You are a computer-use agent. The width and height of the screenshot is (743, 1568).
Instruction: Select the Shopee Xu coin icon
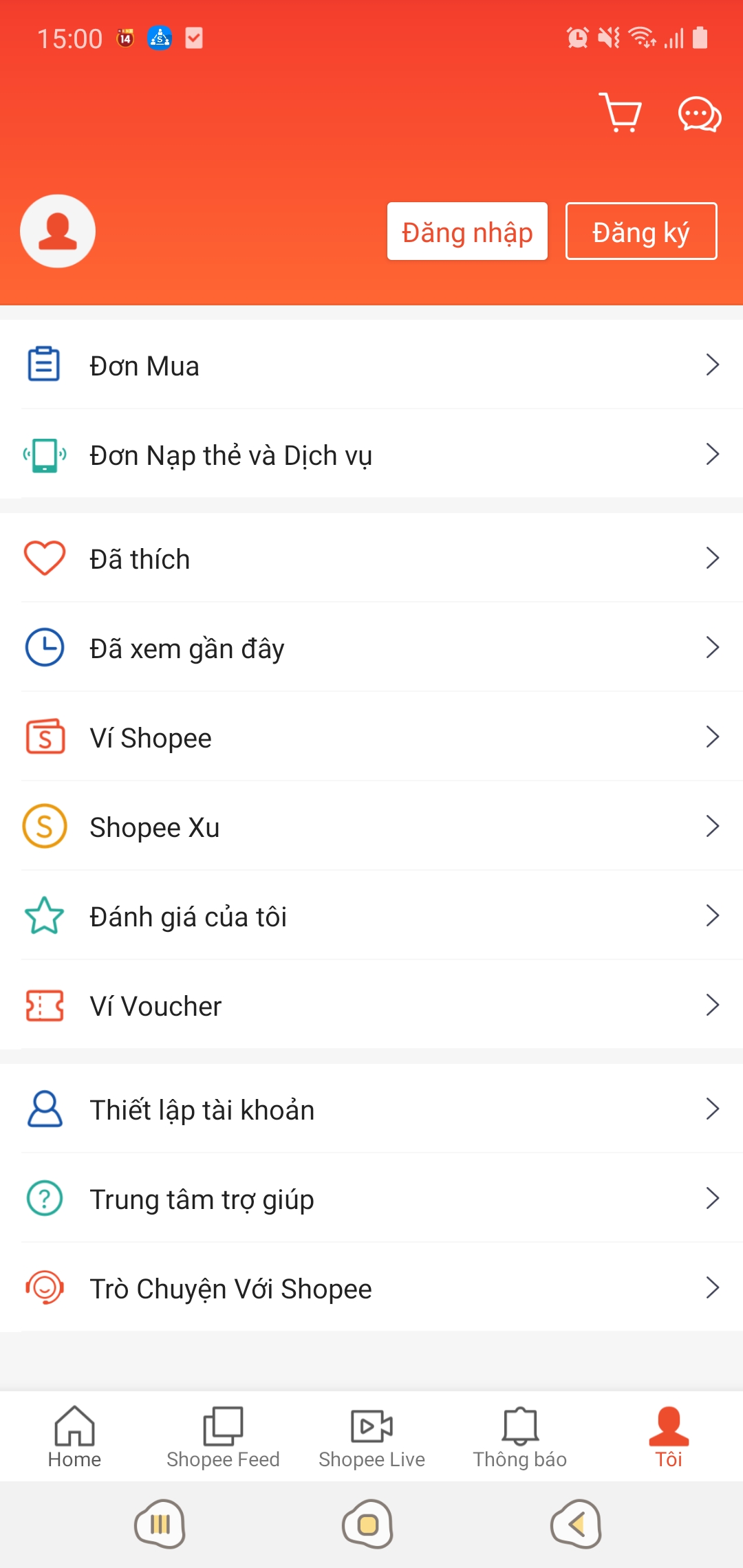point(44,827)
